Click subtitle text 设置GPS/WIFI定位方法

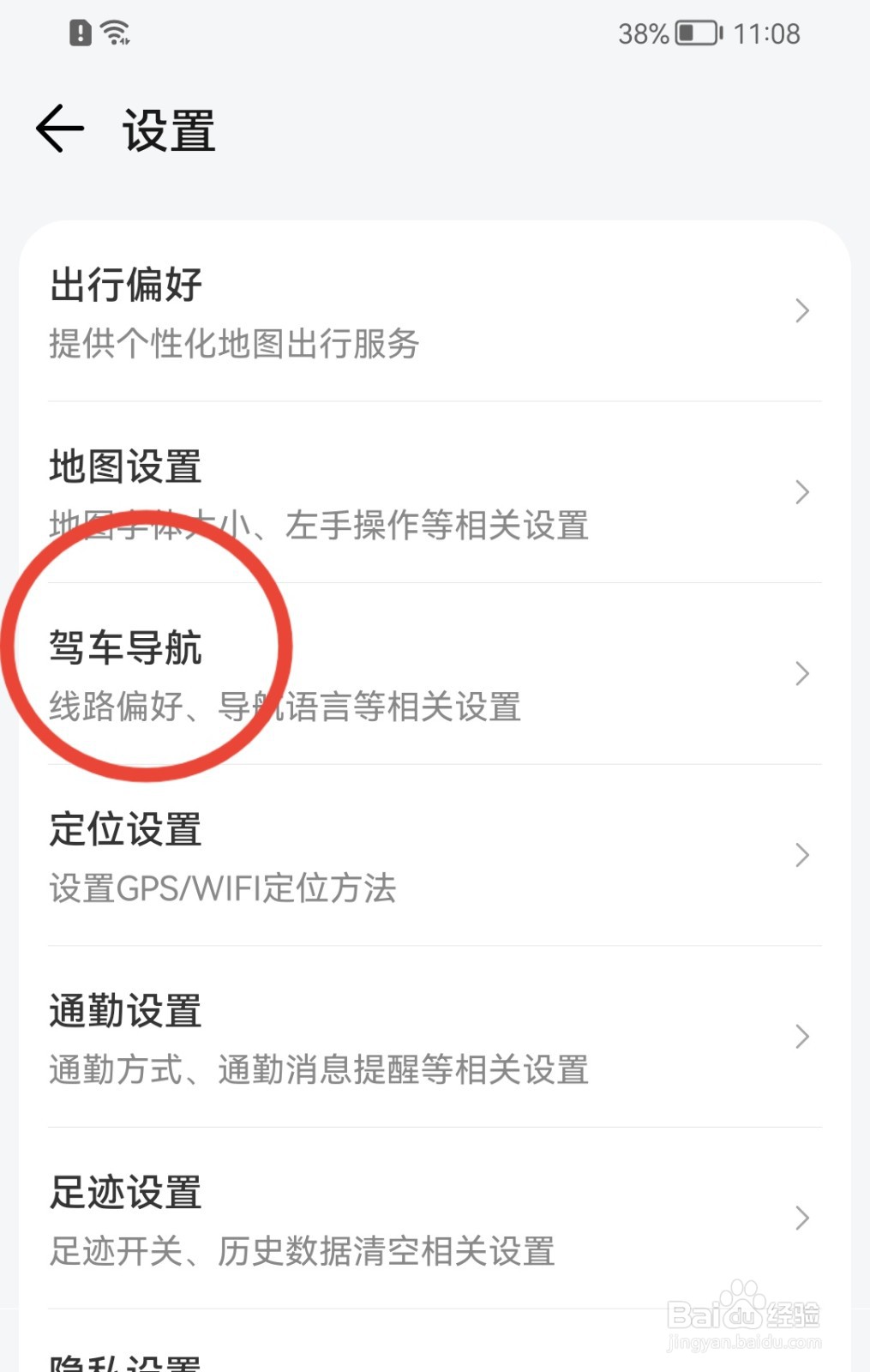point(221,889)
